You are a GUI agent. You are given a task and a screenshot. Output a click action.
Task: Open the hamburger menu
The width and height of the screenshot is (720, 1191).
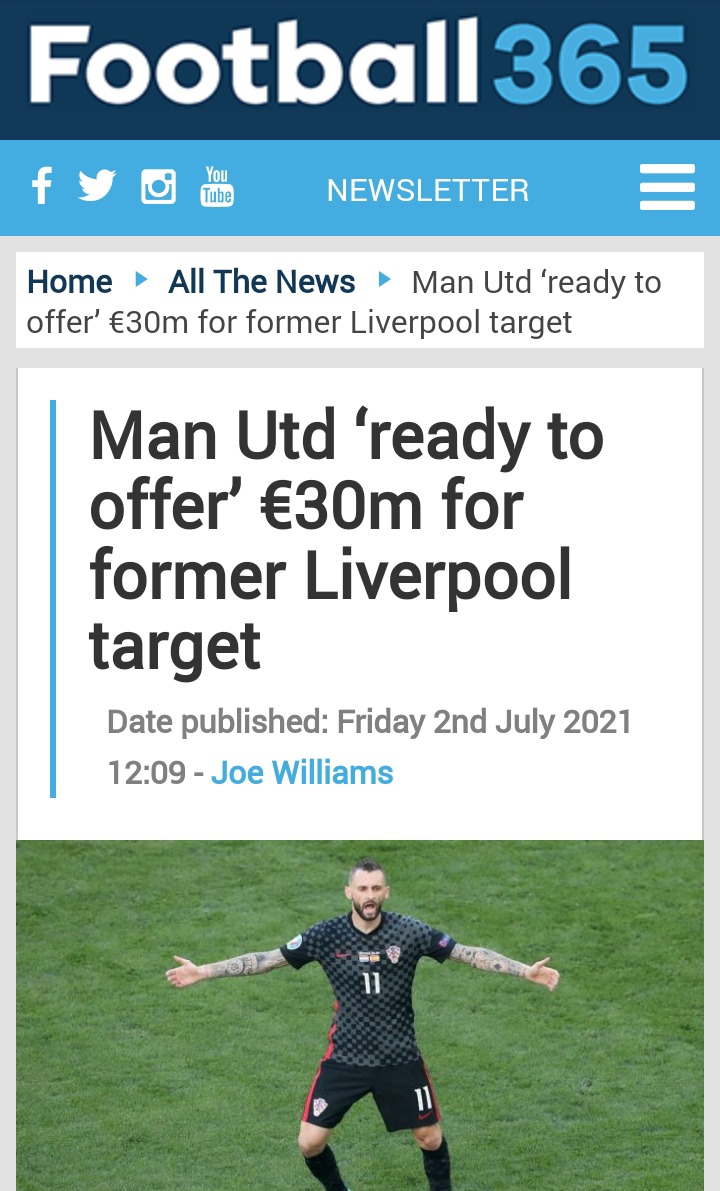pyautogui.click(x=667, y=187)
